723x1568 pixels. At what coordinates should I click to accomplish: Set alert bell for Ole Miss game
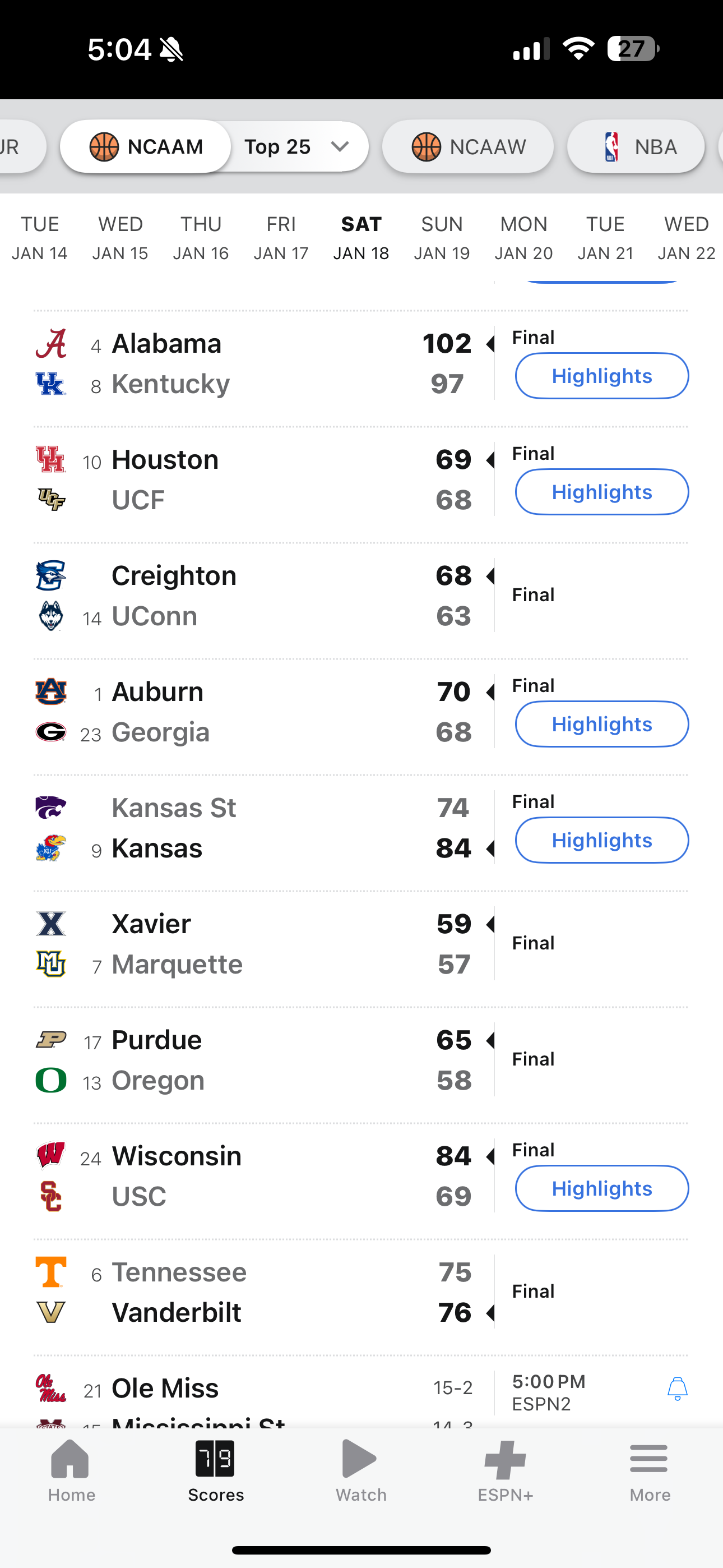tap(676, 1389)
